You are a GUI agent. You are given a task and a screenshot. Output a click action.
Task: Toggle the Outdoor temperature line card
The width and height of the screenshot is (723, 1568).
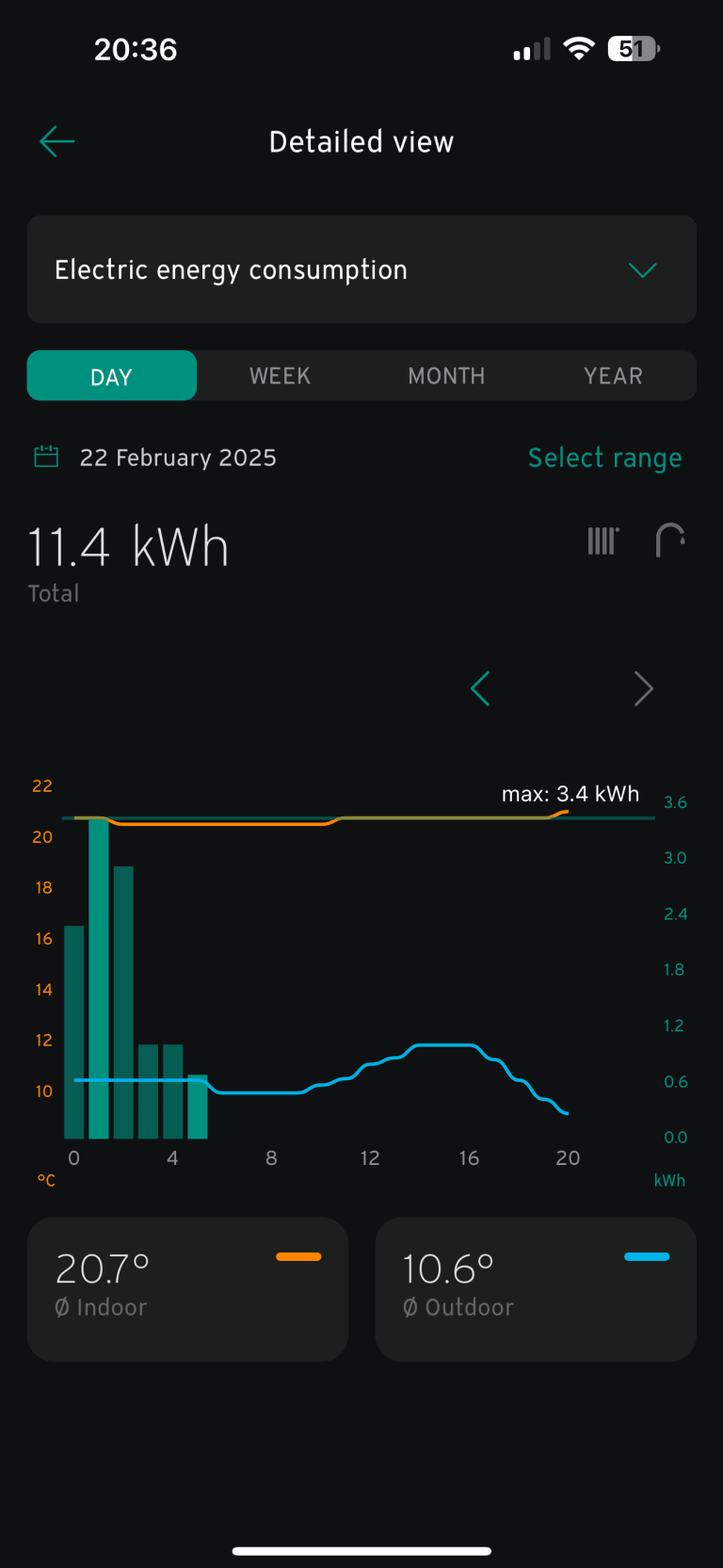[536, 1288]
